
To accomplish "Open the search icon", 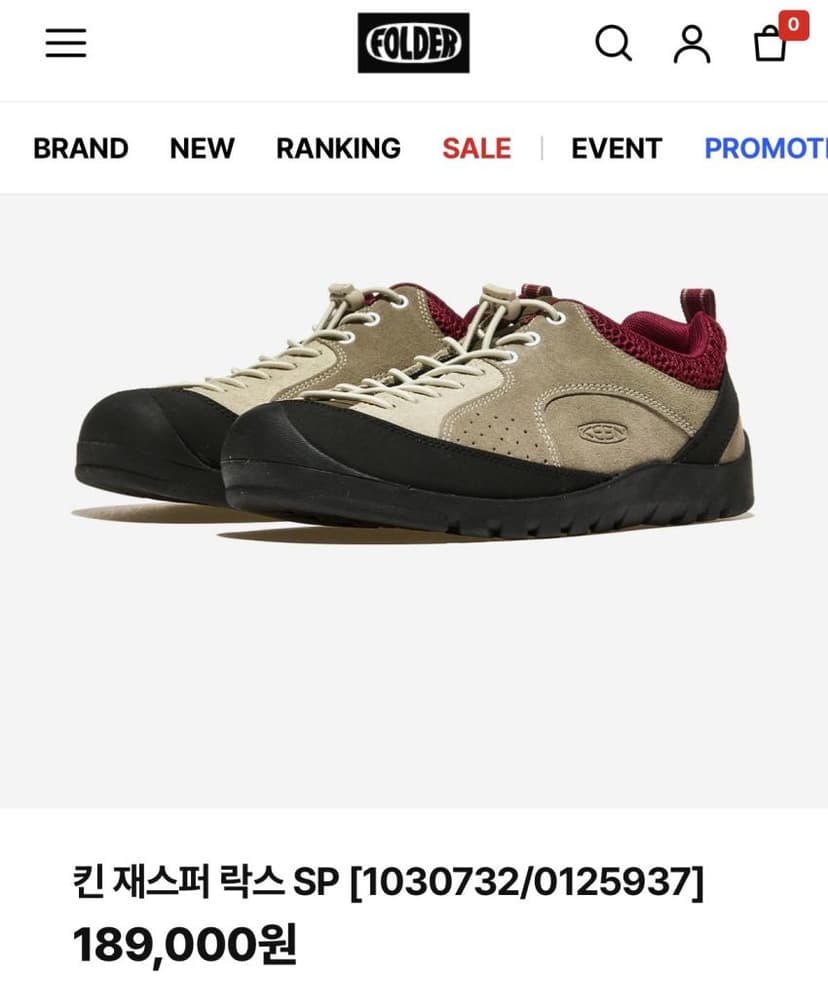I will [x=613, y=43].
